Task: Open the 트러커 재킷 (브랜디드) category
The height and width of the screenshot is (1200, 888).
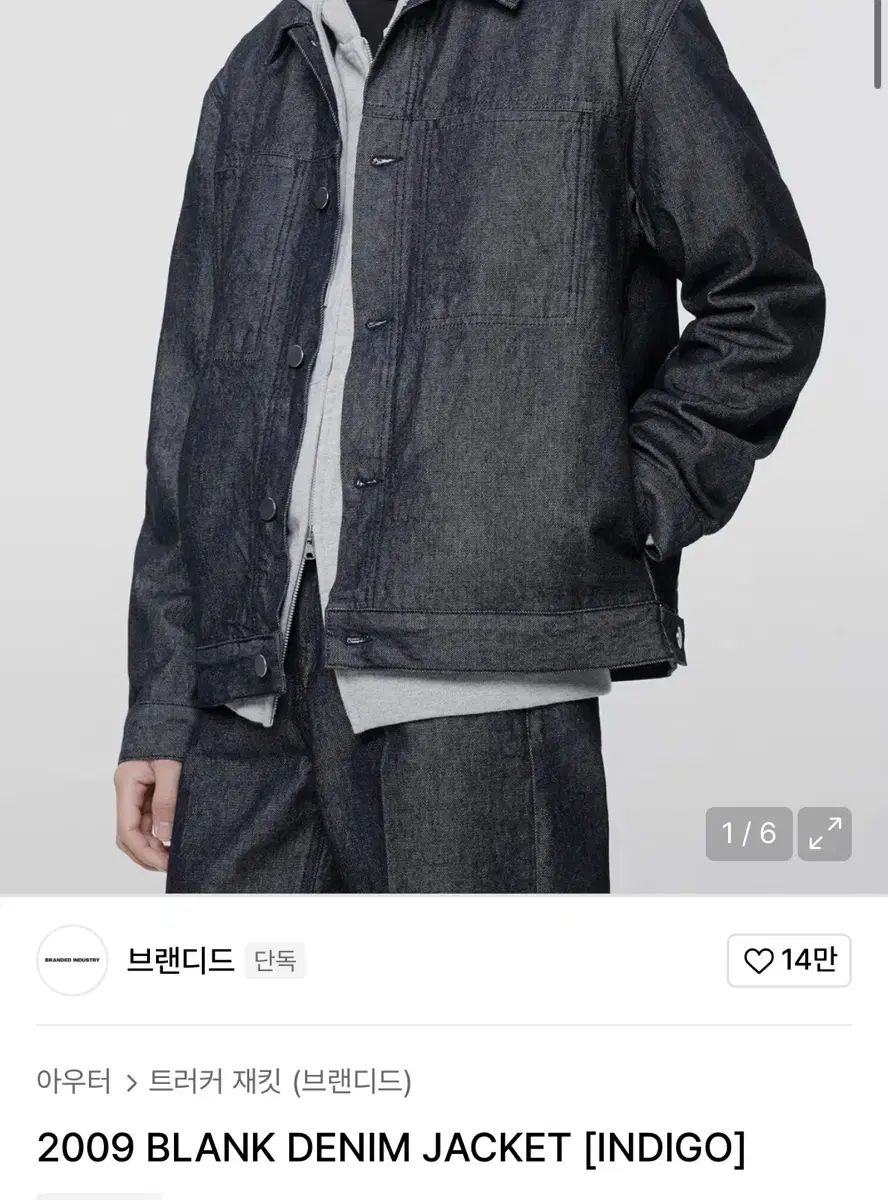Action: pyautogui.click(x=280, y=1081)
